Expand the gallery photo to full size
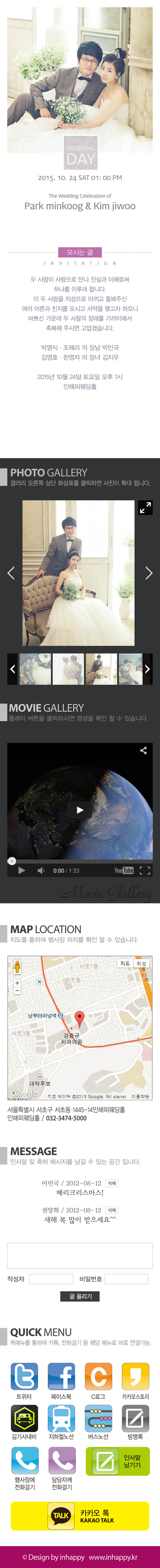This screenshot has height=1568, width=160. [145, 508]
